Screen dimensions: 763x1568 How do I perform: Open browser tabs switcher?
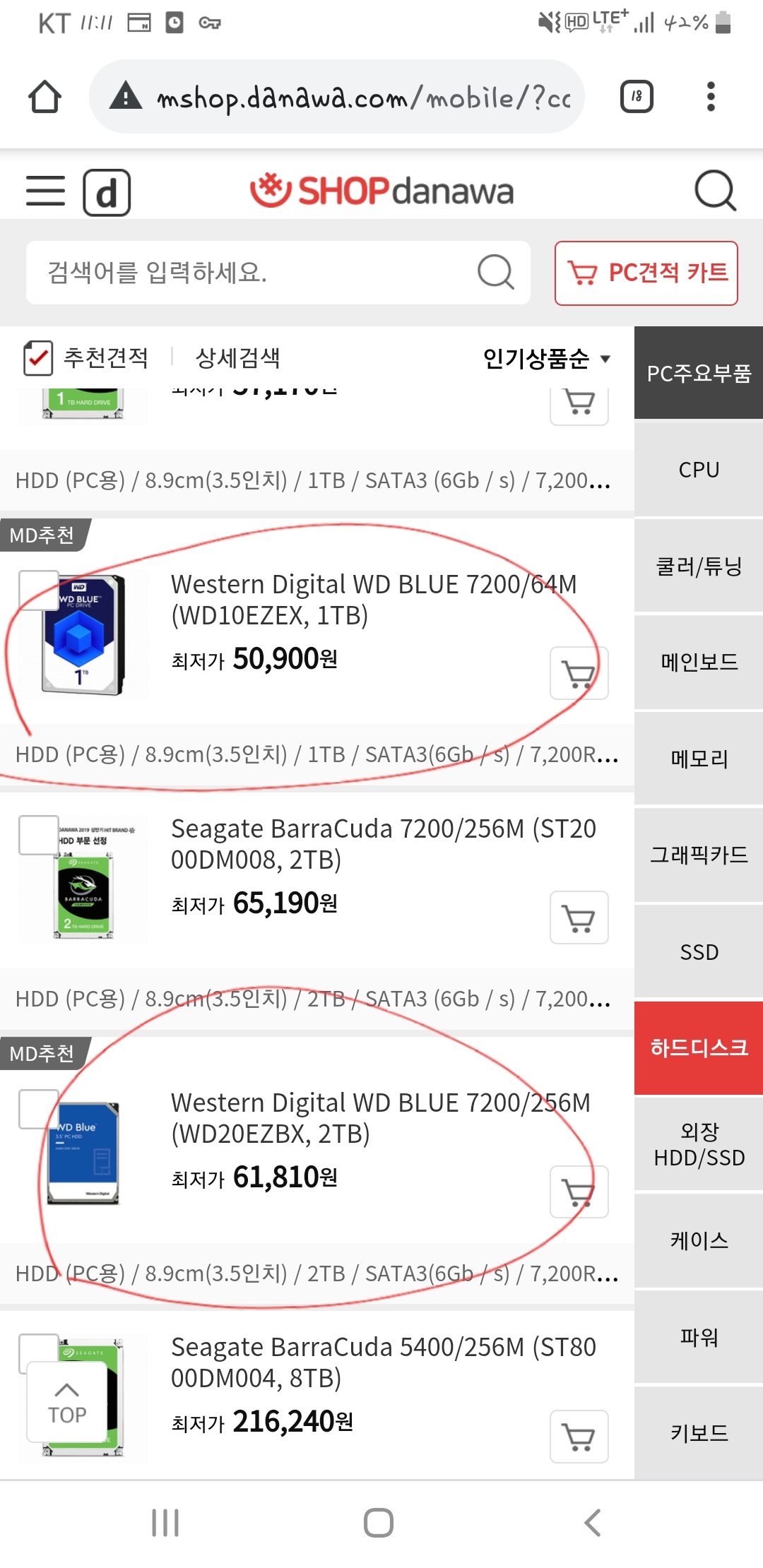[x=637, y=97]
